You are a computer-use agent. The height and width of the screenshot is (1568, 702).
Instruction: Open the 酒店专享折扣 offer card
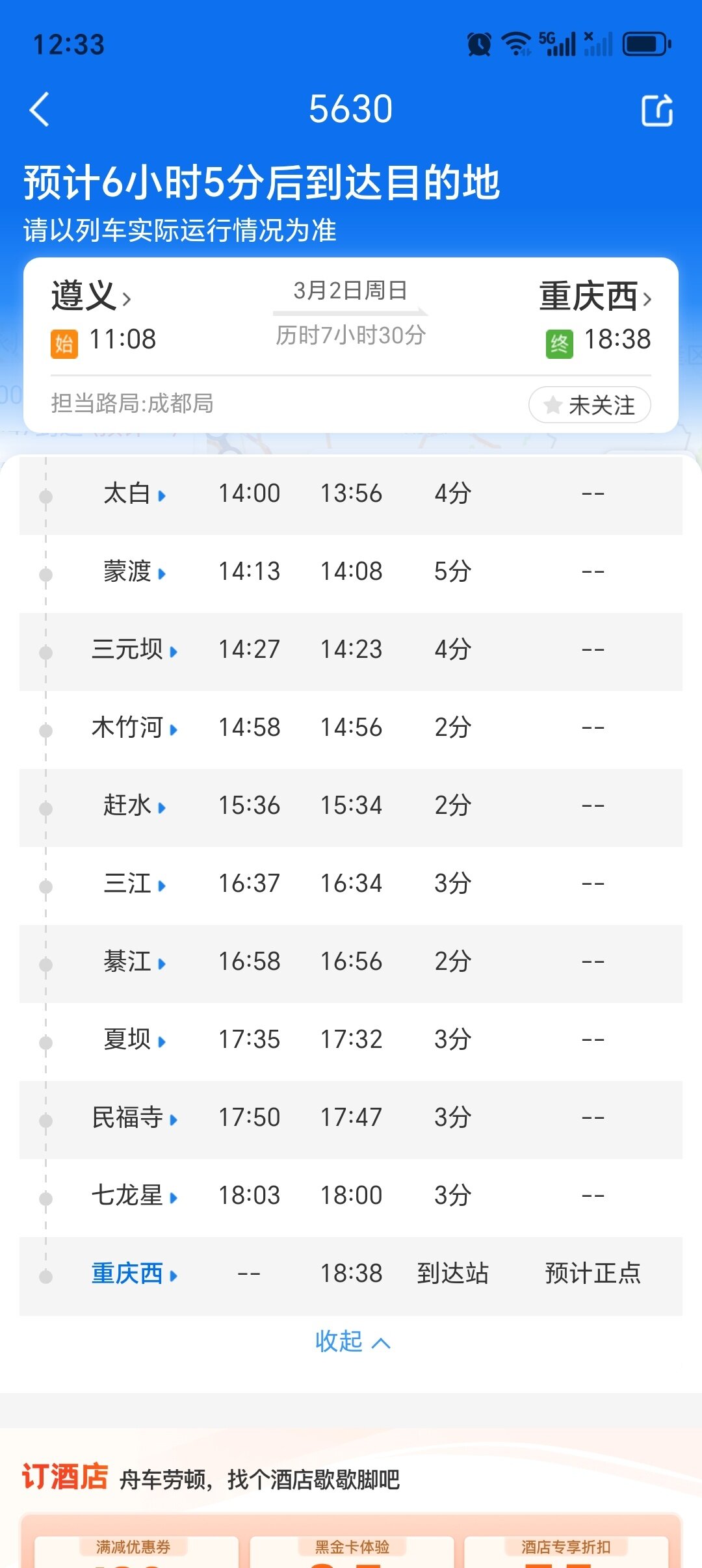point(565,1552)
